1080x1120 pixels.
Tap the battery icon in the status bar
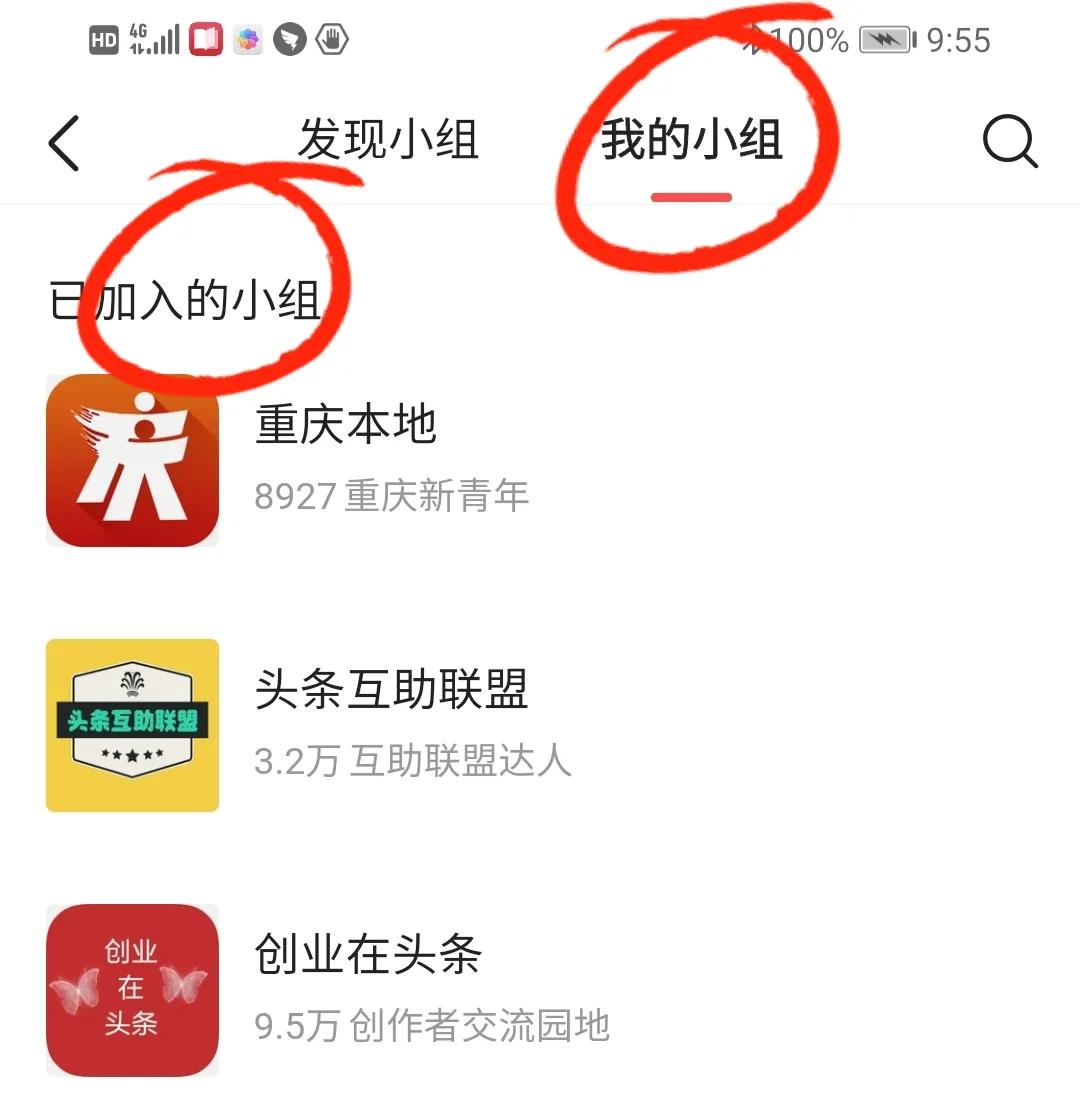pyautogui.click(x=888, y=39)
